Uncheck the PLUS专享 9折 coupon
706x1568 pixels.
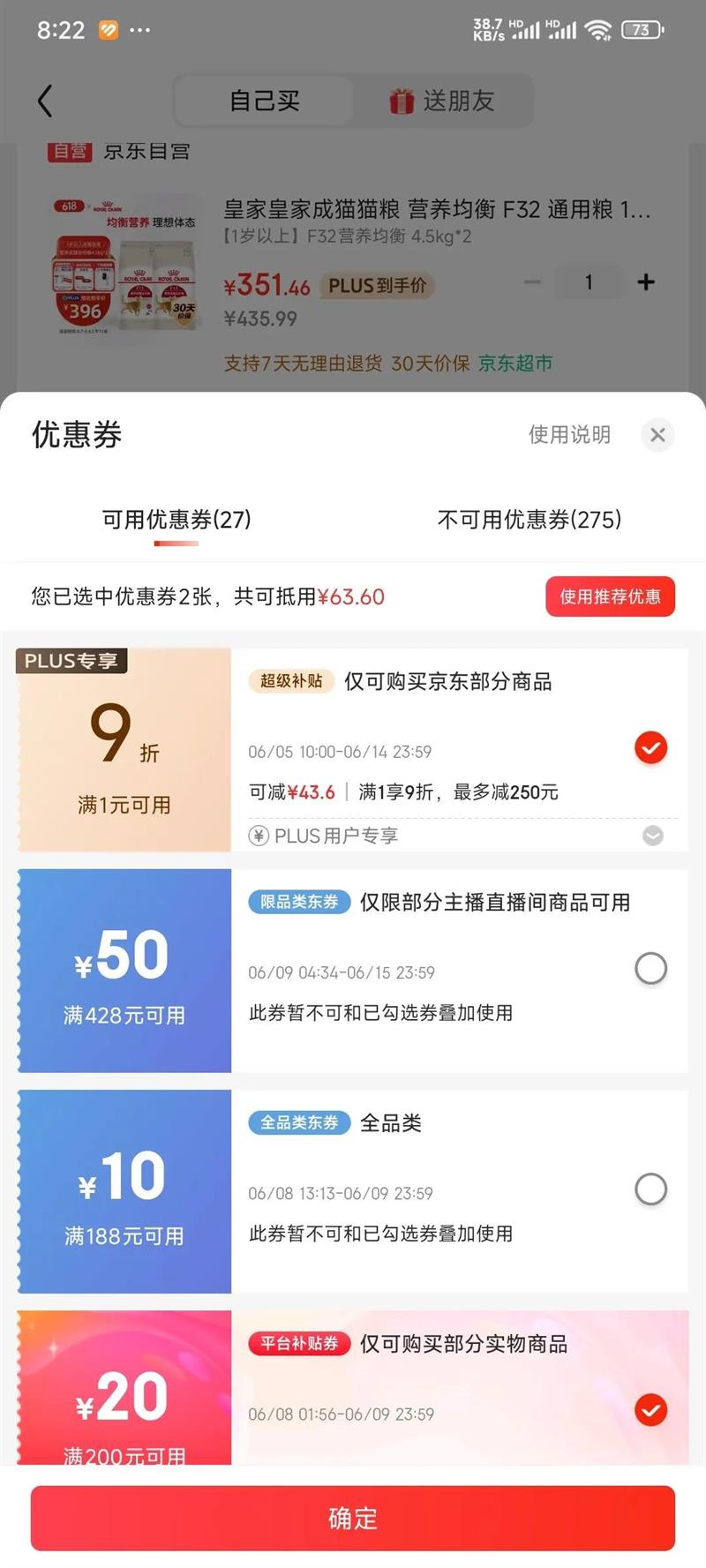coord(651,748)
